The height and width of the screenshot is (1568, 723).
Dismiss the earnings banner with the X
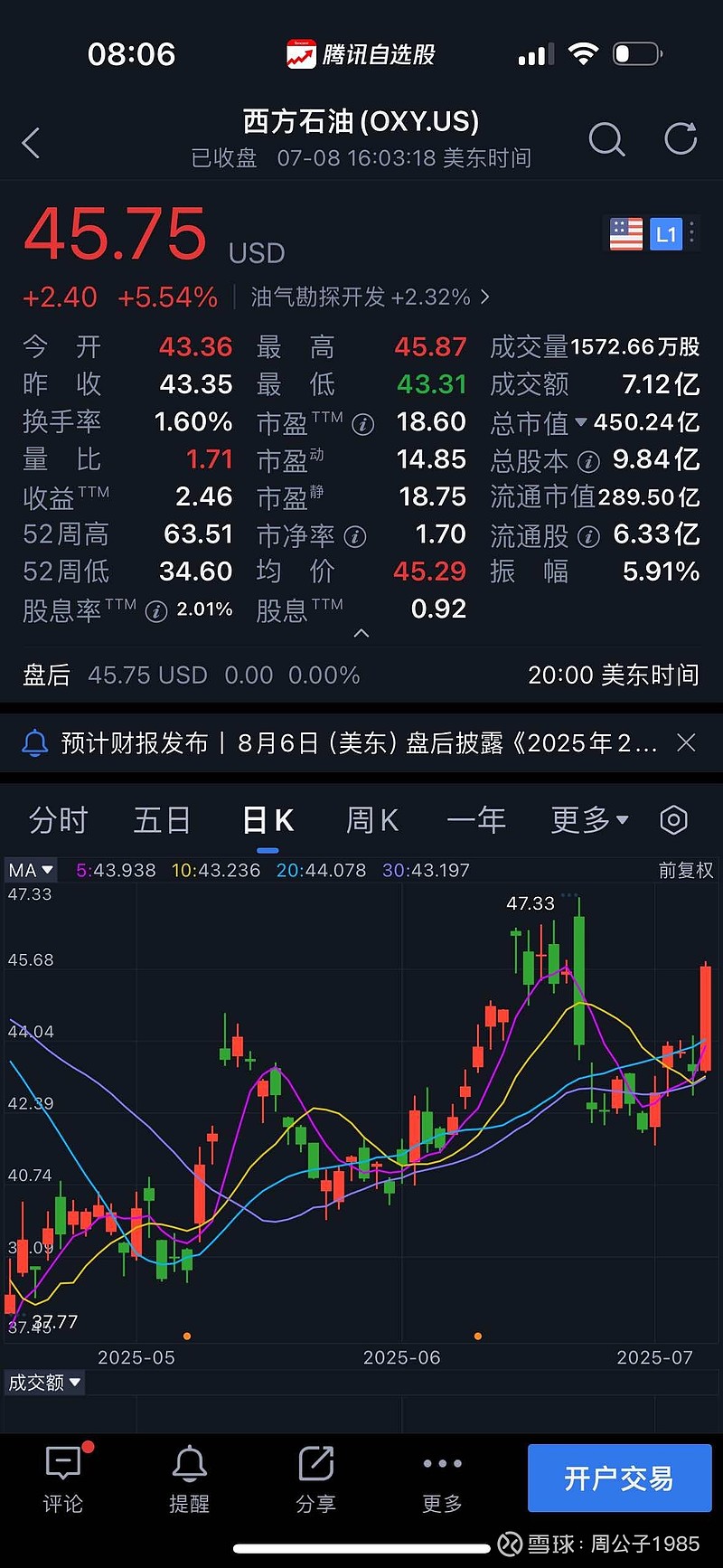pos(686,741)
